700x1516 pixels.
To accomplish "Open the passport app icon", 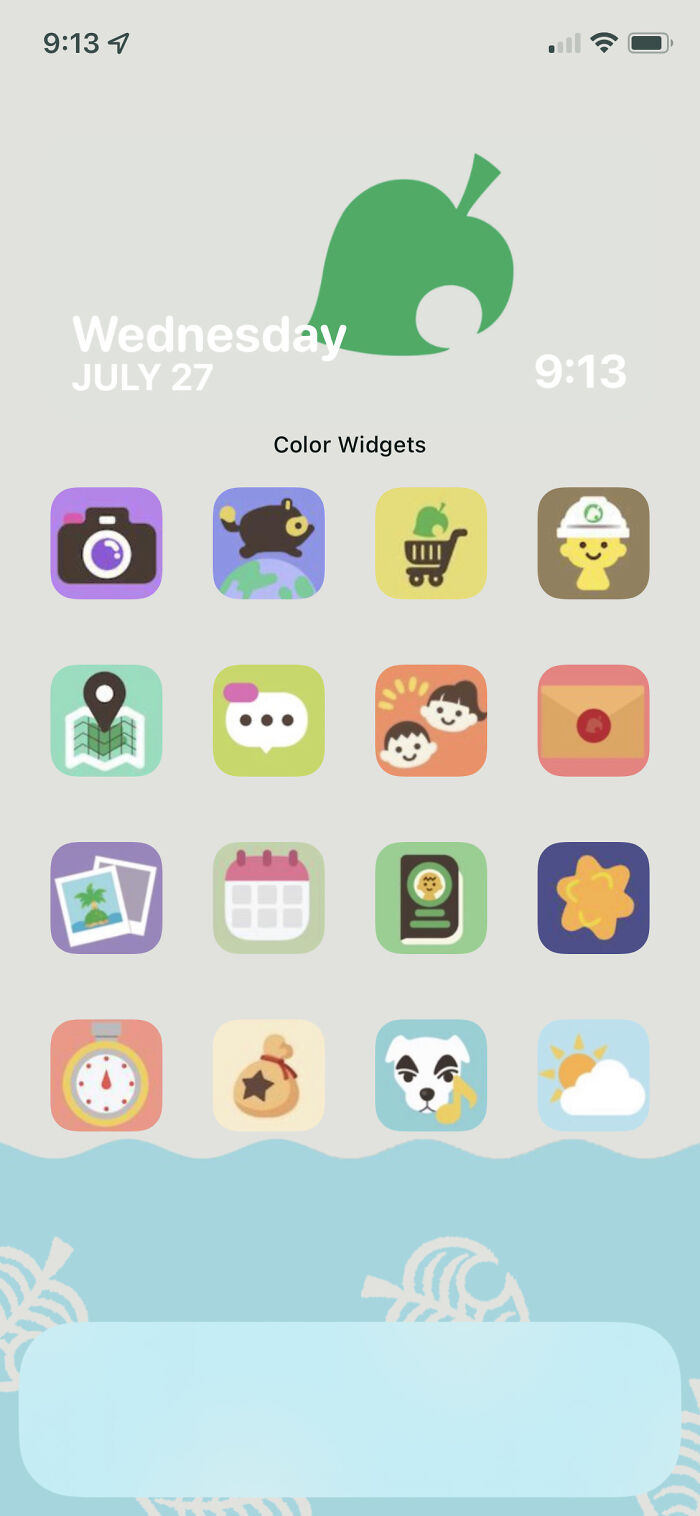I will pos(431,898).
